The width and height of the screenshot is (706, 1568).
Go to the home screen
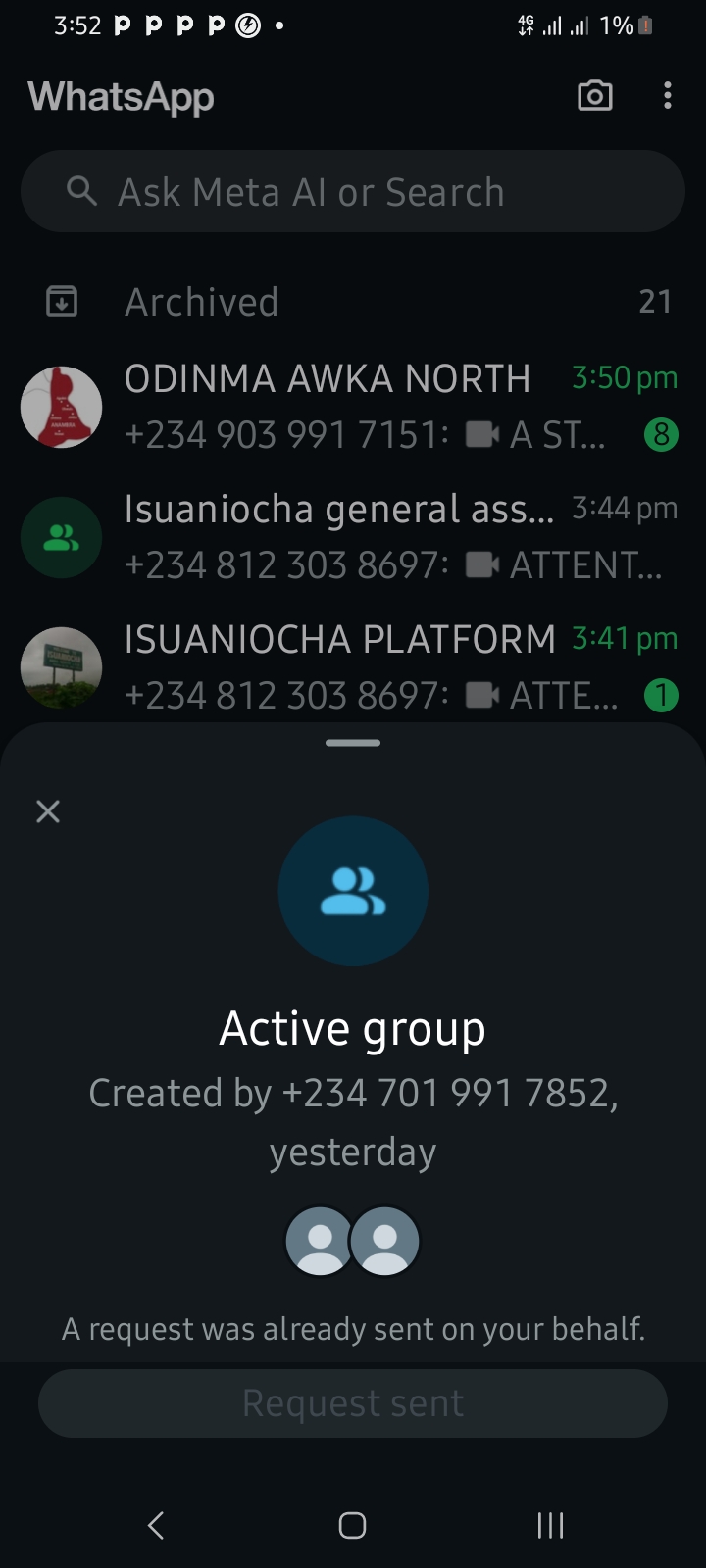coord(352,1525)
